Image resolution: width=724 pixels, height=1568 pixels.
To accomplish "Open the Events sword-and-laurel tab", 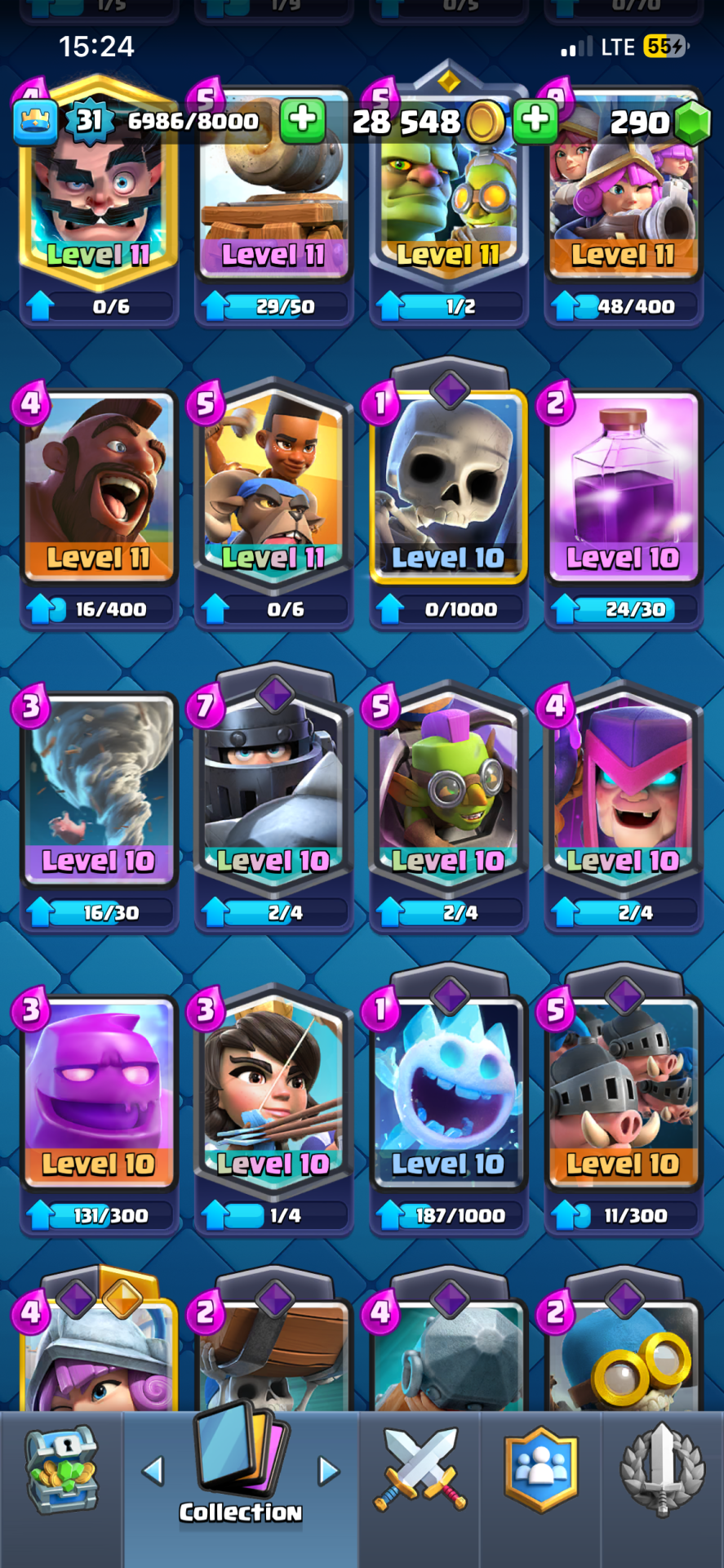I will pos(662,1472).
